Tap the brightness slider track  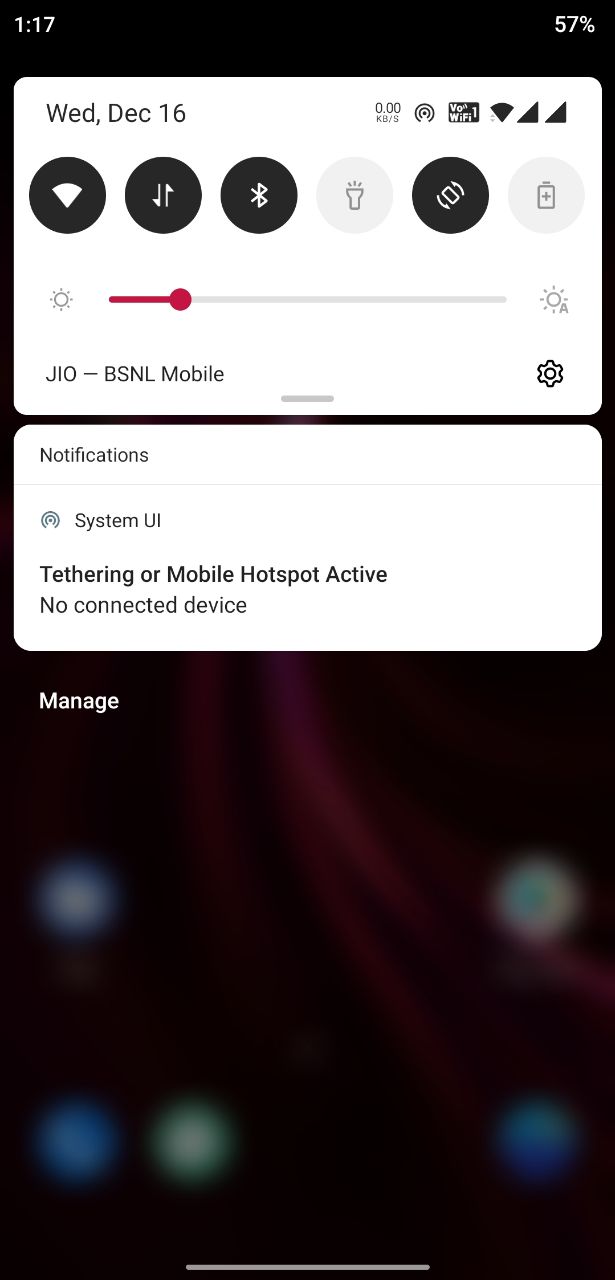coord(307,299)
